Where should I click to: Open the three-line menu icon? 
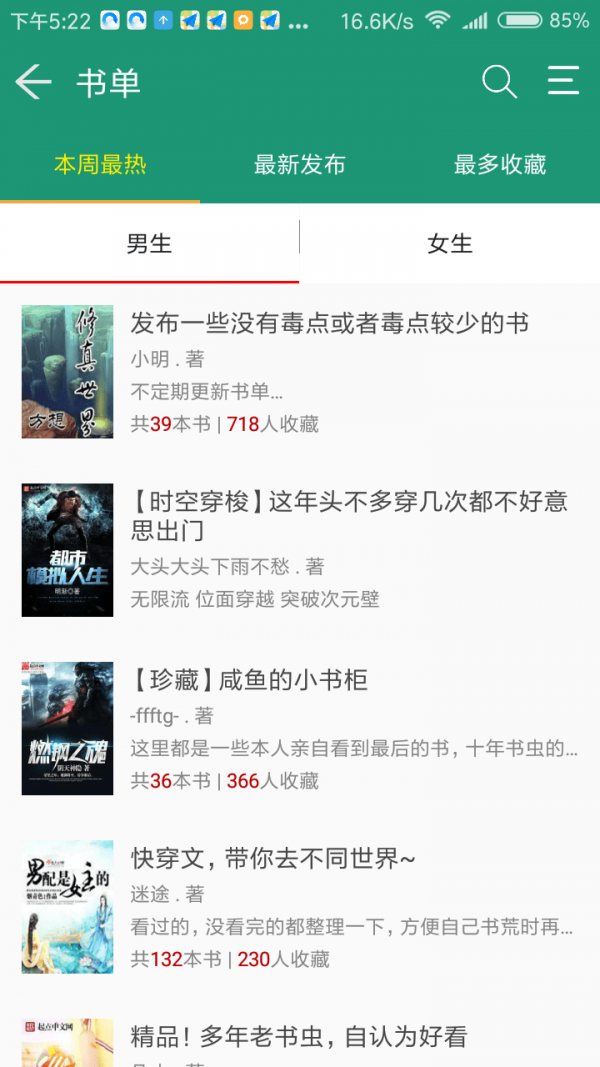[563, 81]
